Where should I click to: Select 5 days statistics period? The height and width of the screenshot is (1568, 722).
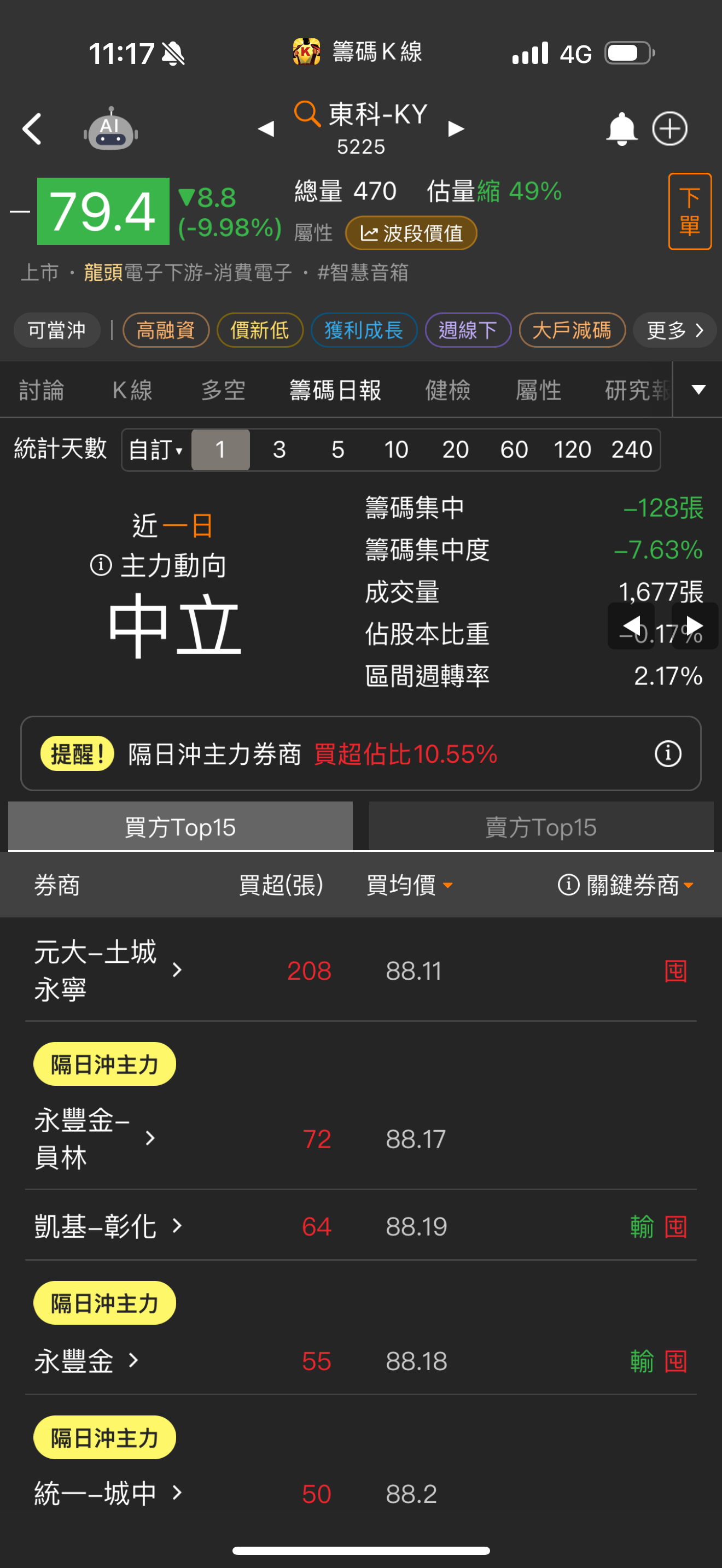[x=337, y=450]
